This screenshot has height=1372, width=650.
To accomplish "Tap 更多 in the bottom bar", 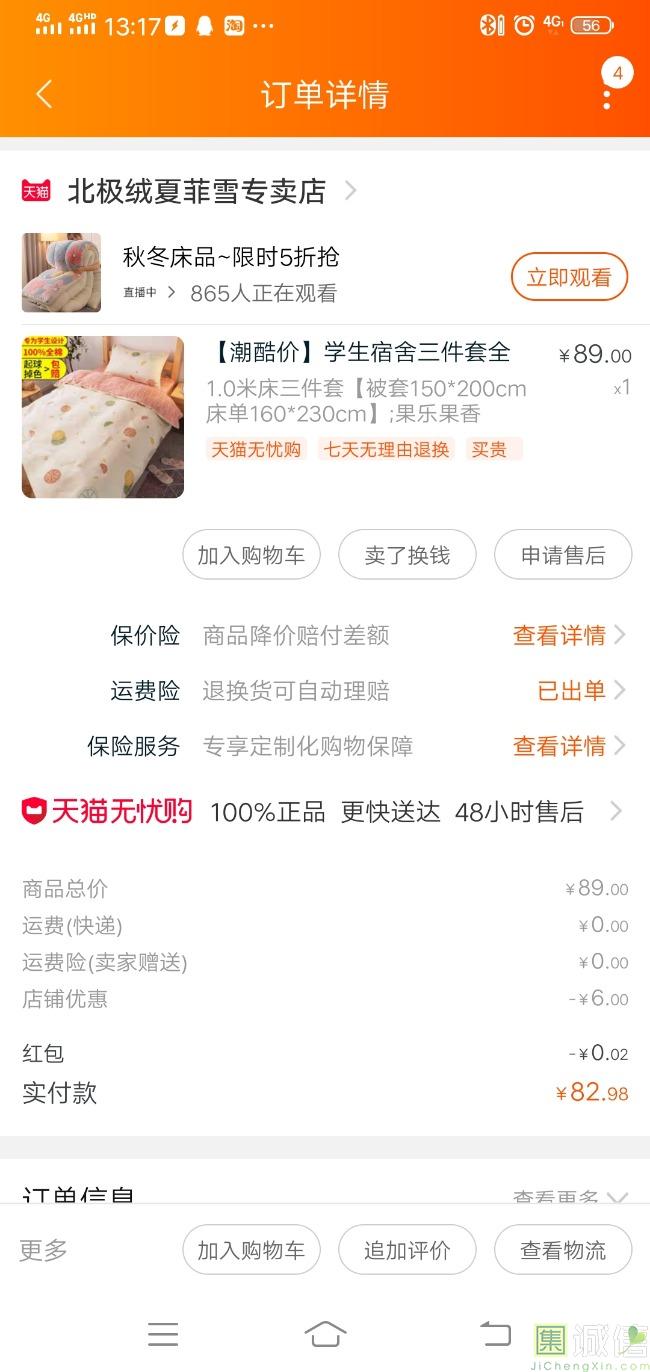I will point(44,1249).
